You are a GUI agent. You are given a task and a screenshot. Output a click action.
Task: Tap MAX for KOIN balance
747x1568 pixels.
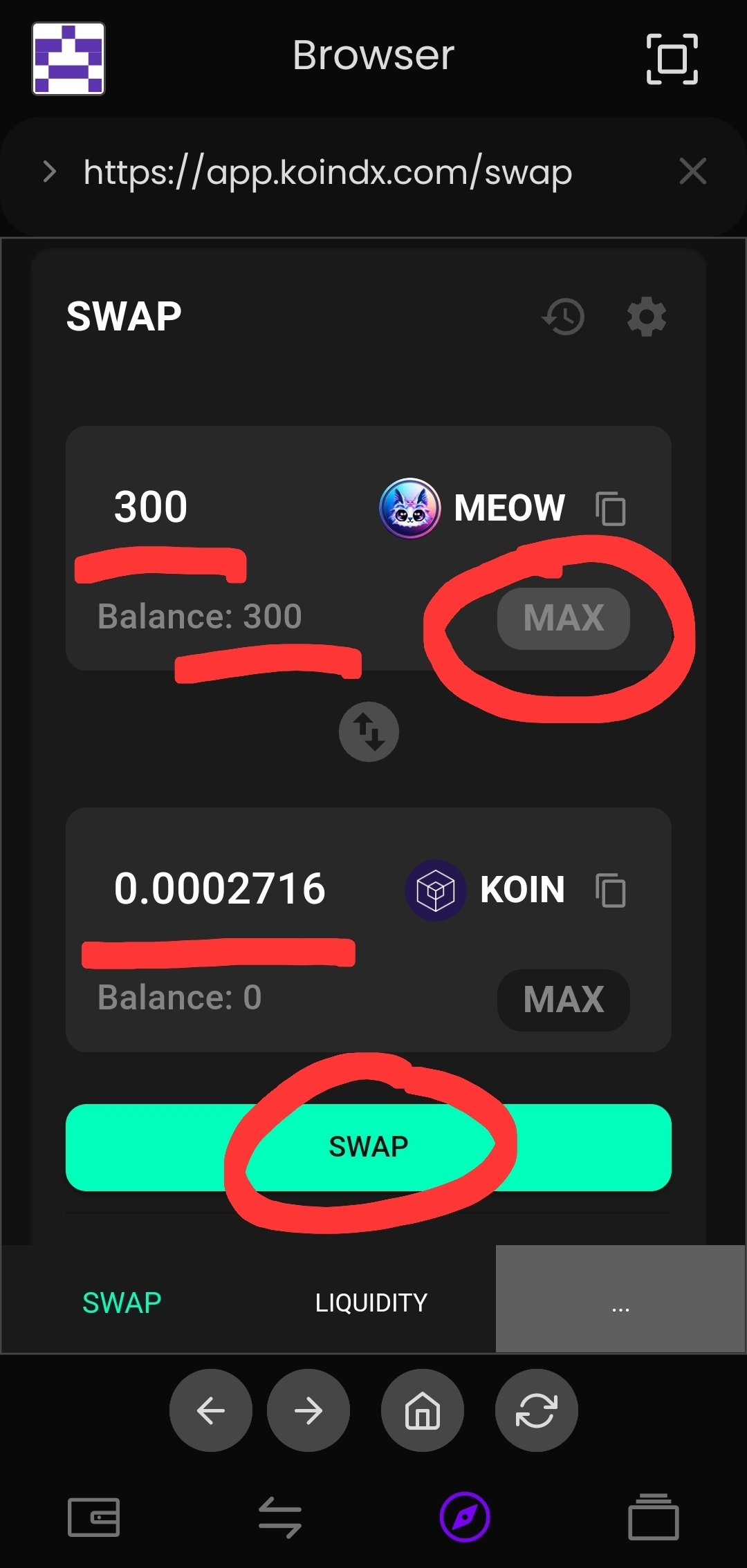(x=563, y=1000)
